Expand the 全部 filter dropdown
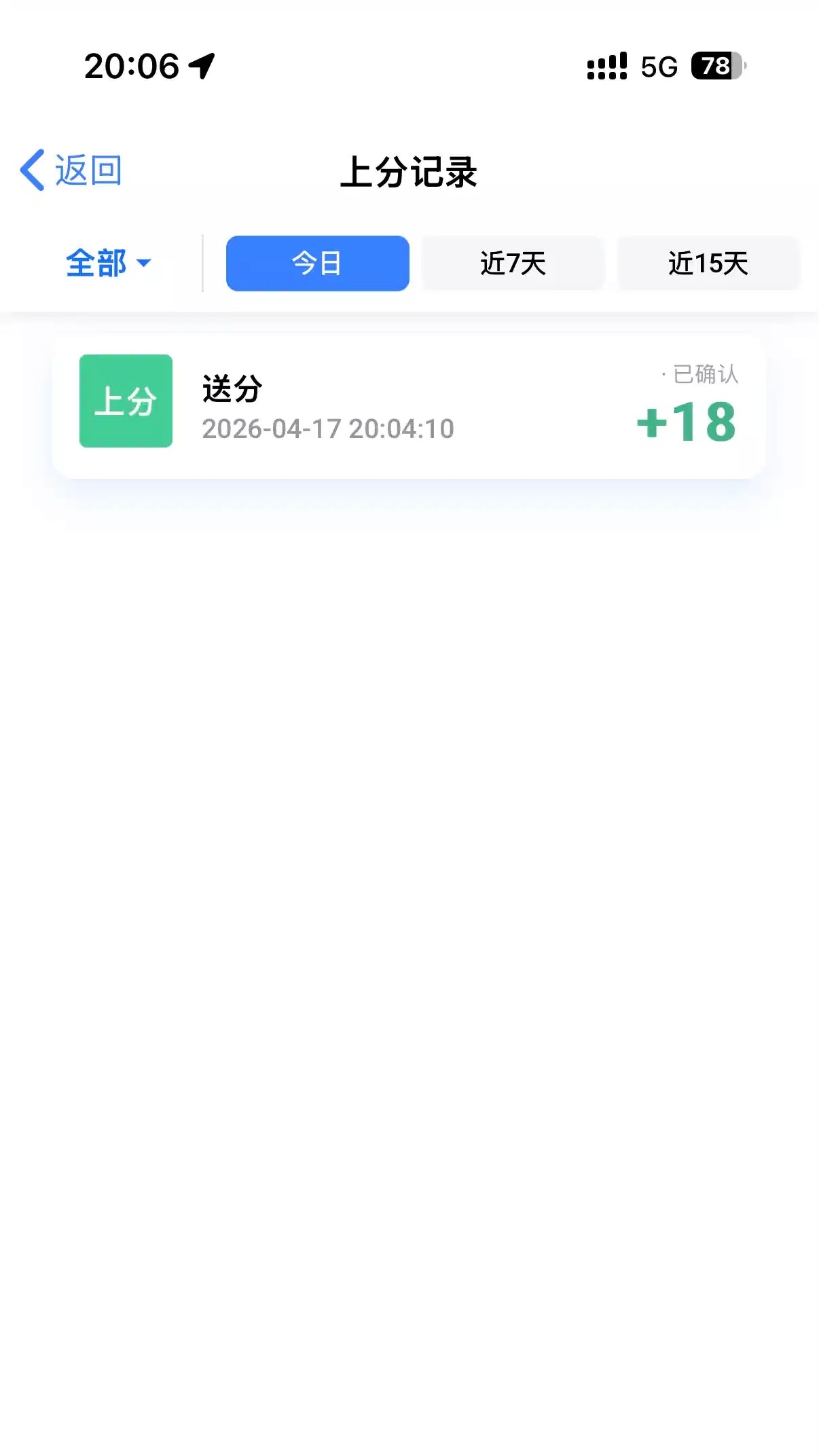The width and height of the screenshot is (819, 1456). (108, 263)
